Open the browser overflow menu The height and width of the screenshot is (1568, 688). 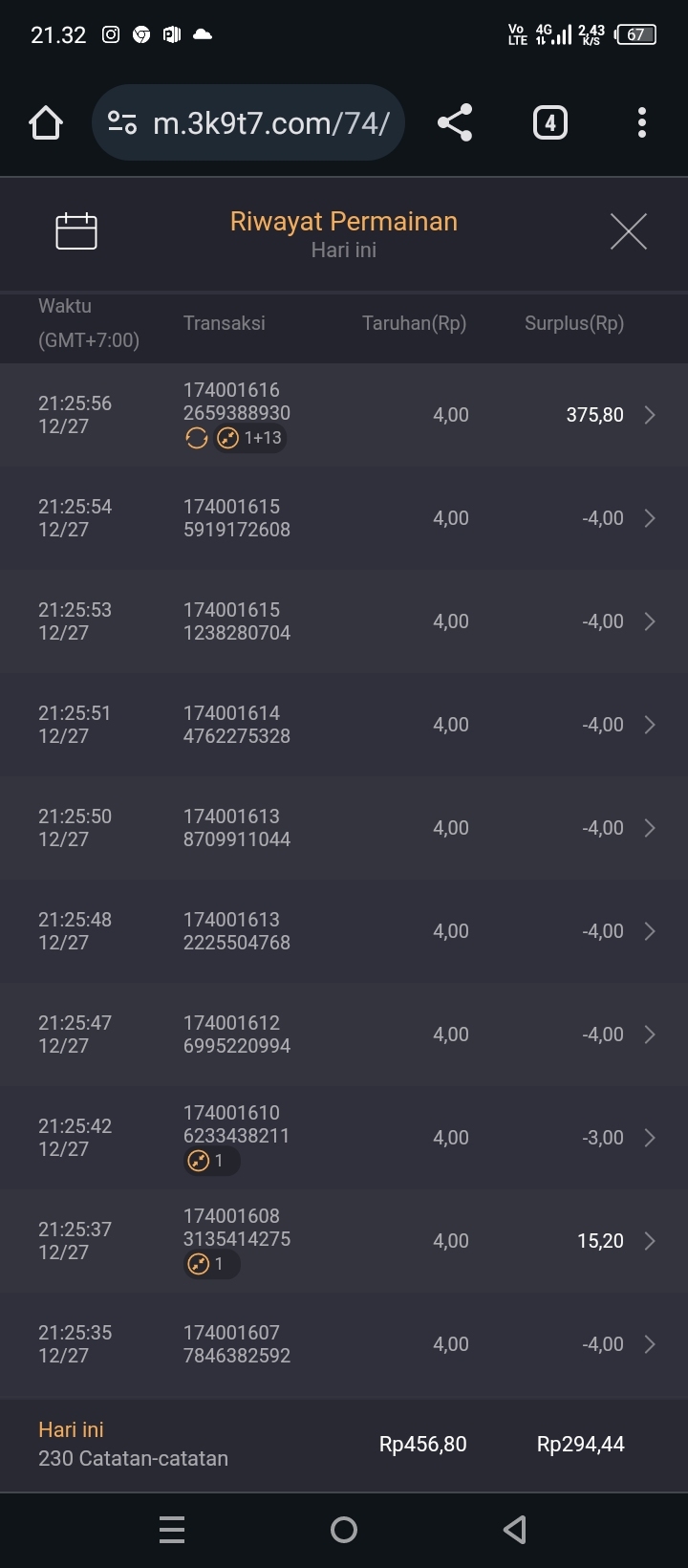(x=641, y=122)
